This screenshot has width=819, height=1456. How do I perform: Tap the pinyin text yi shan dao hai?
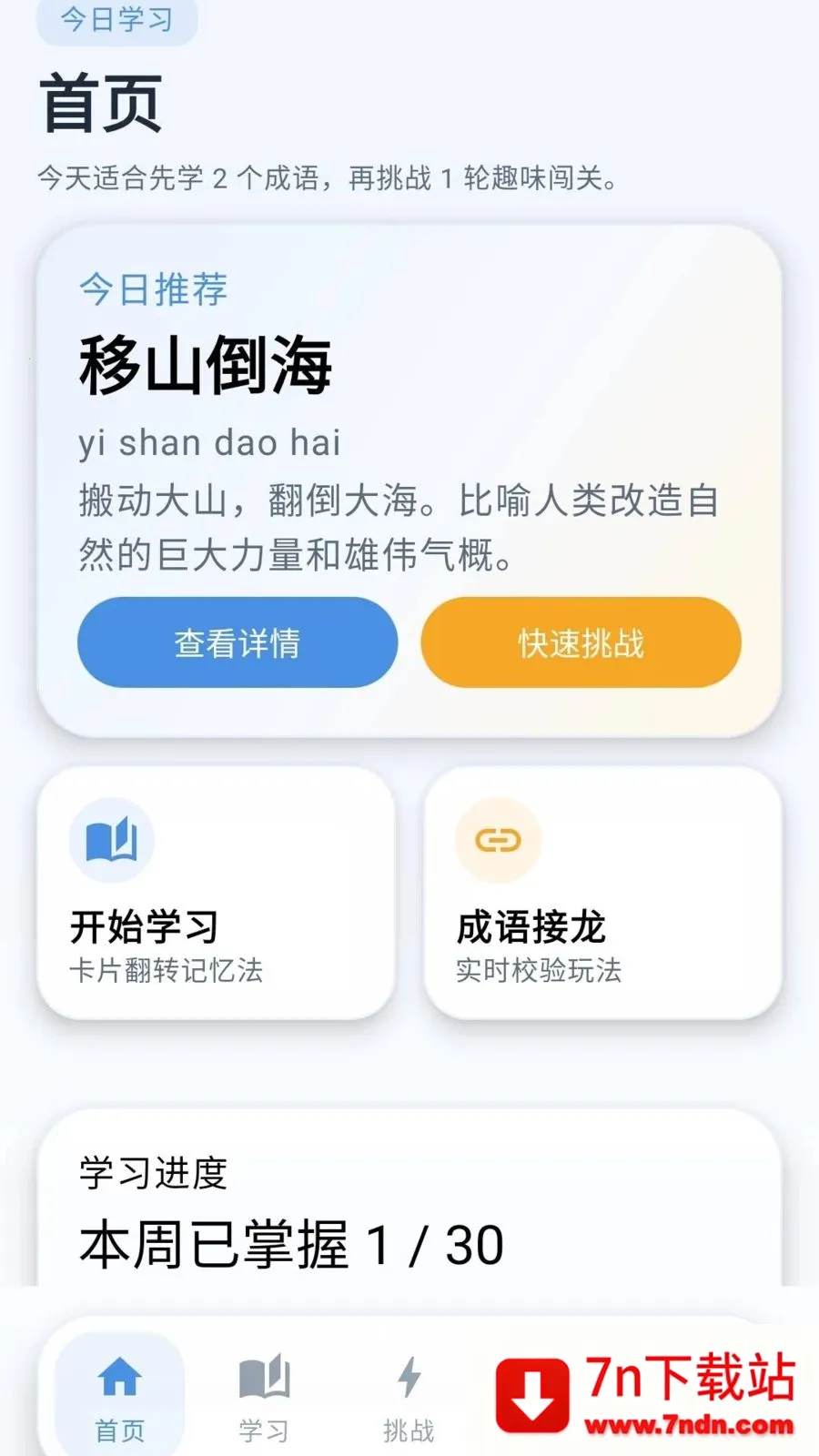point(207,442)
